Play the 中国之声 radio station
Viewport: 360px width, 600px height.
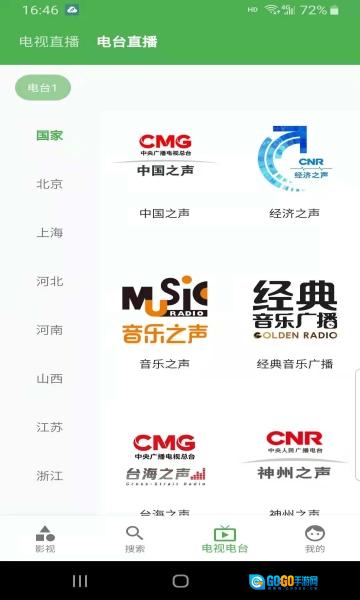click(x=165, y=172)
